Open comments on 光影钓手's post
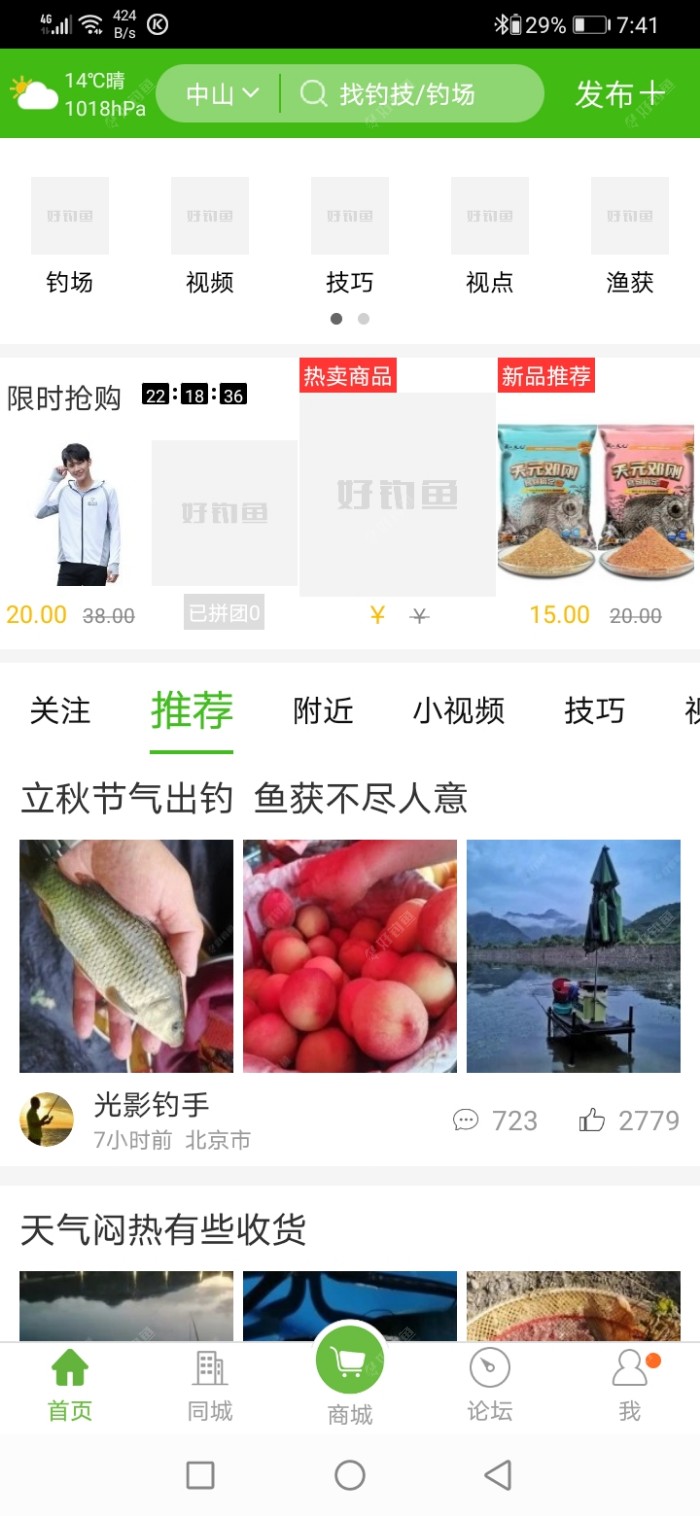 tap(495, 1120)
